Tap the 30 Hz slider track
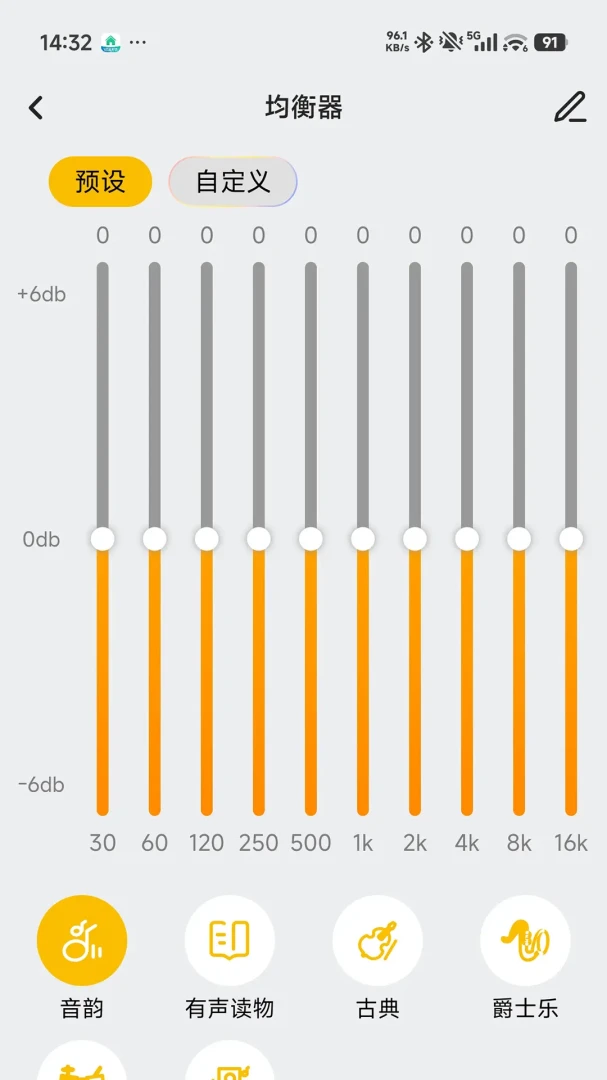Screen dimensions: 607x1080 pos(103,539)
